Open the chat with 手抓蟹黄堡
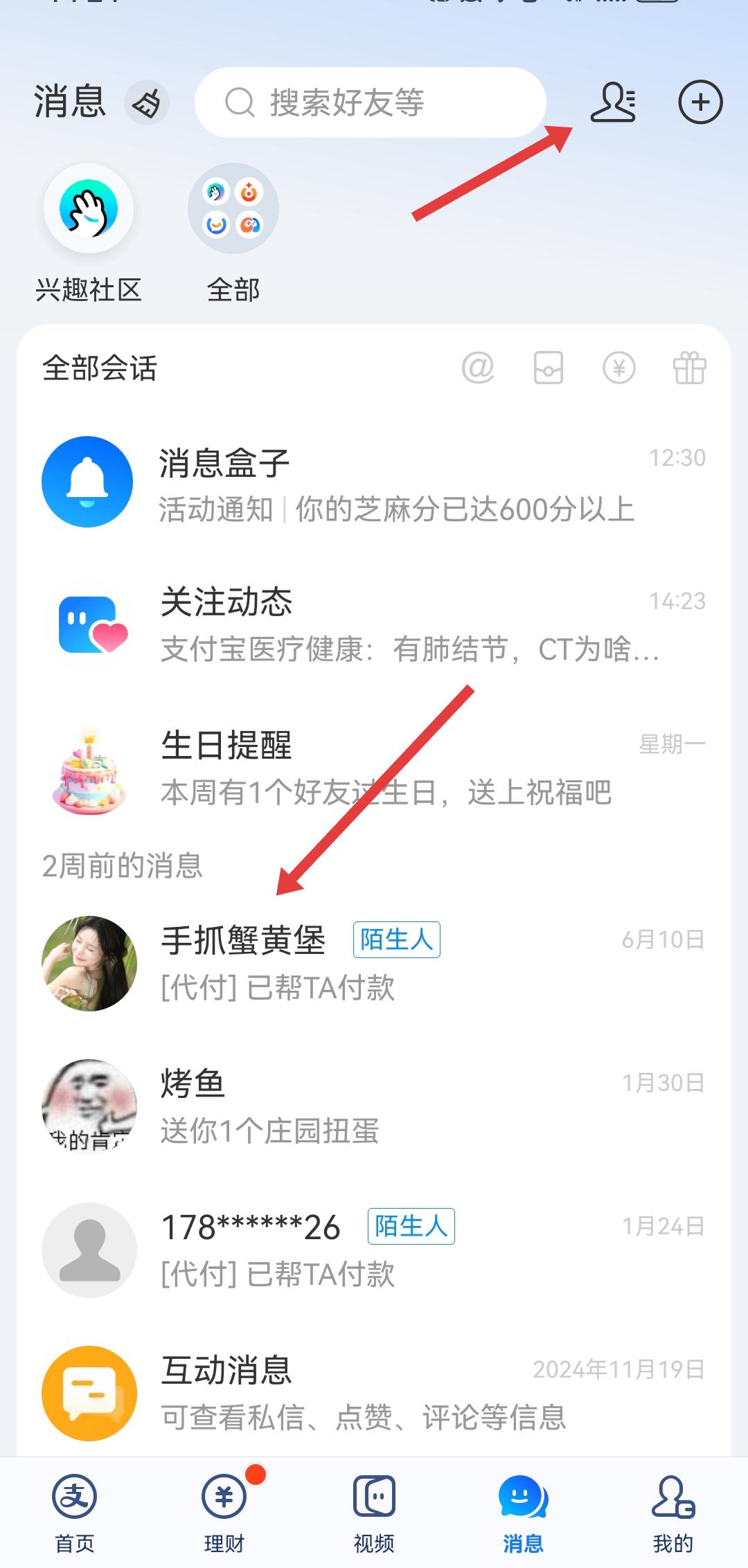Screen dimensions: 748x1568 tap(374, 963)
